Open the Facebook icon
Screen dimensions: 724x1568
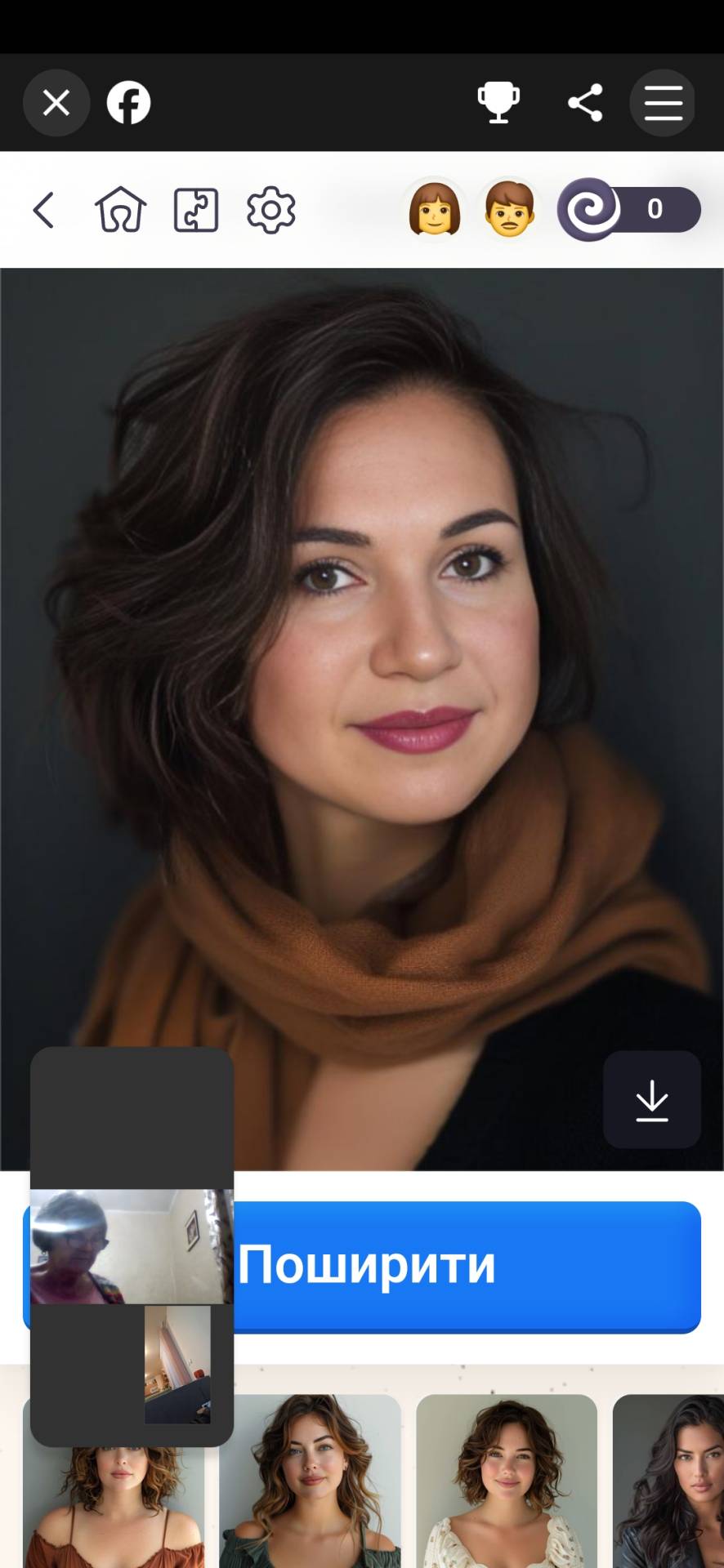point(129,103)
